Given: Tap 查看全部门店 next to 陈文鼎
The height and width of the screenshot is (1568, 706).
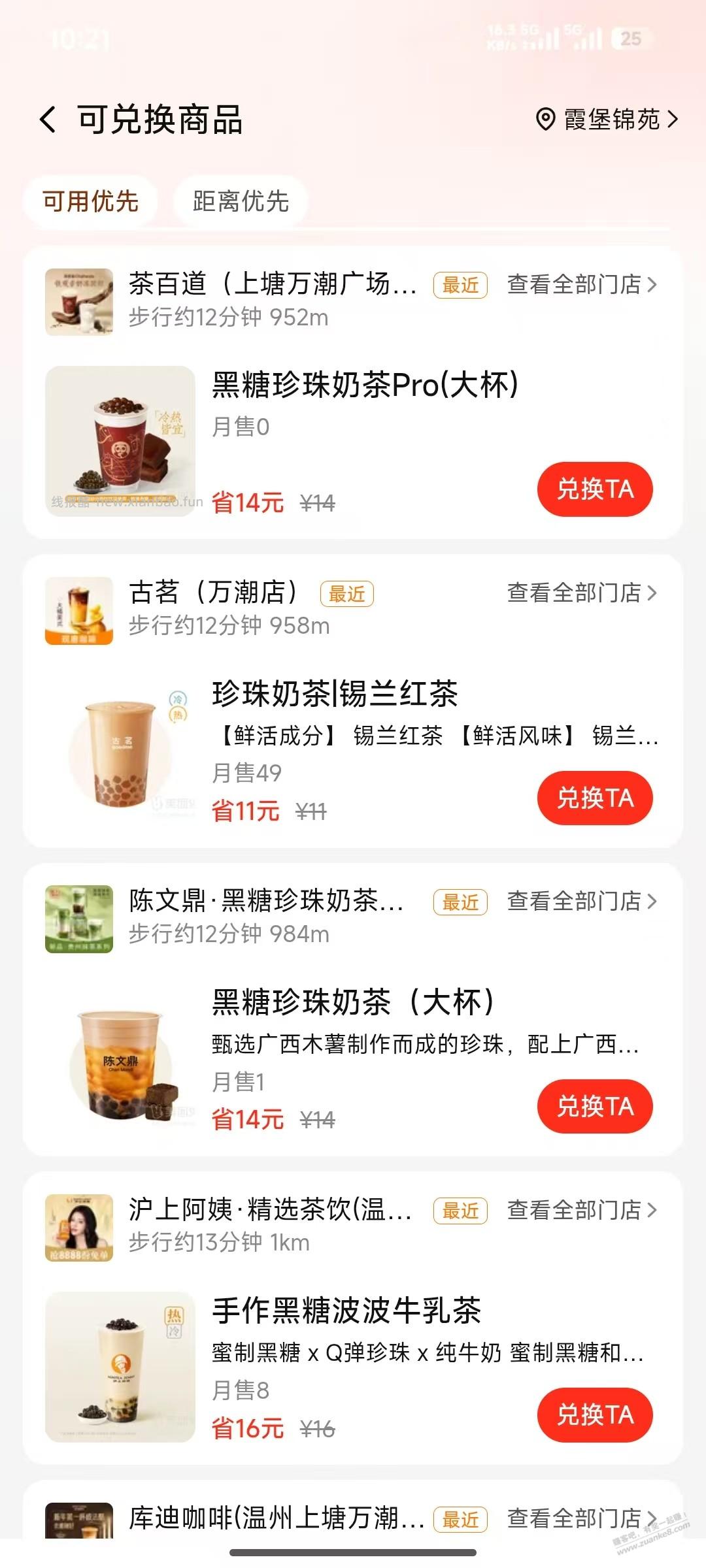Looking at the screenshot, I should [574, 903].
